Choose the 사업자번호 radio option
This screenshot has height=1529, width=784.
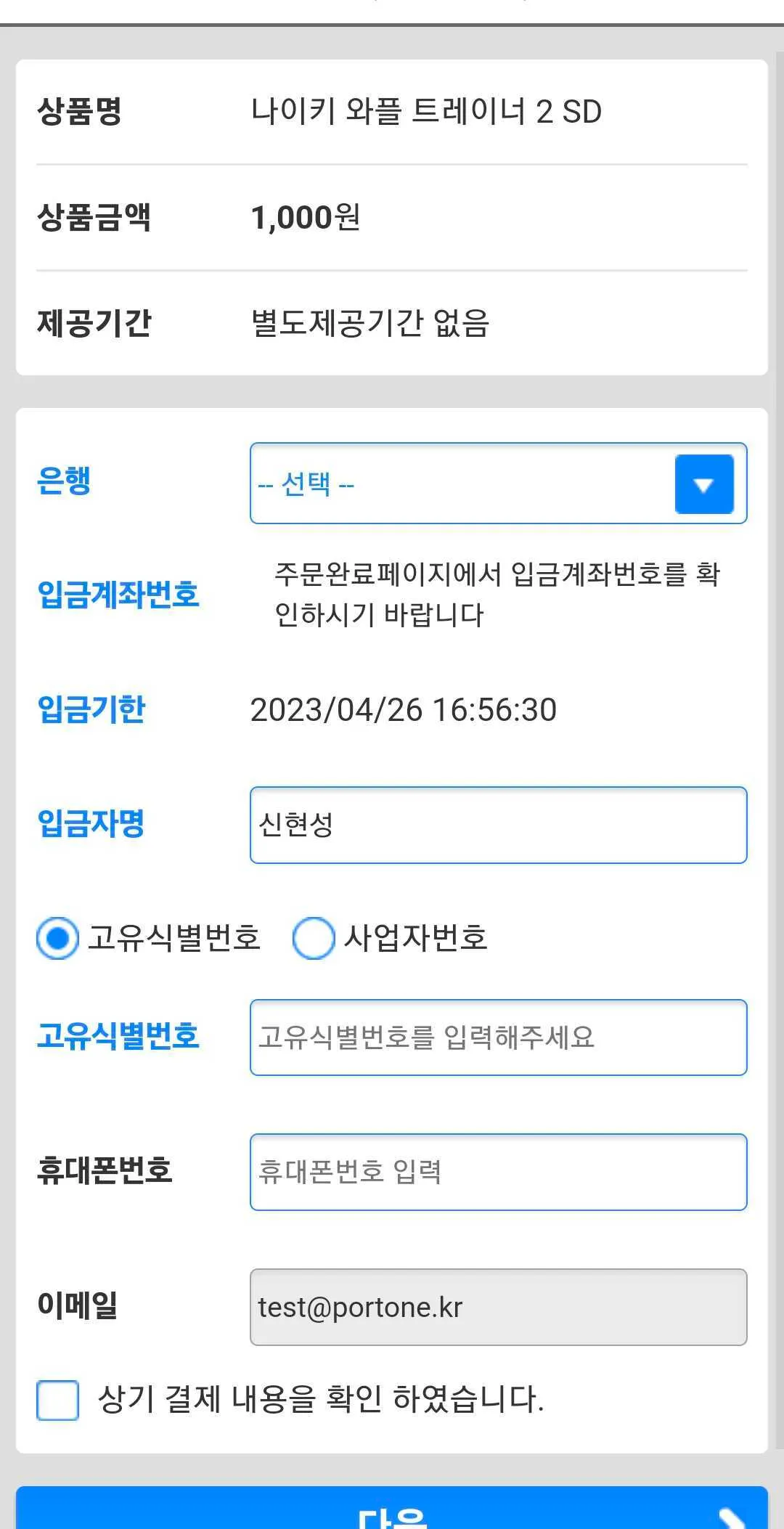click(314, 938)
